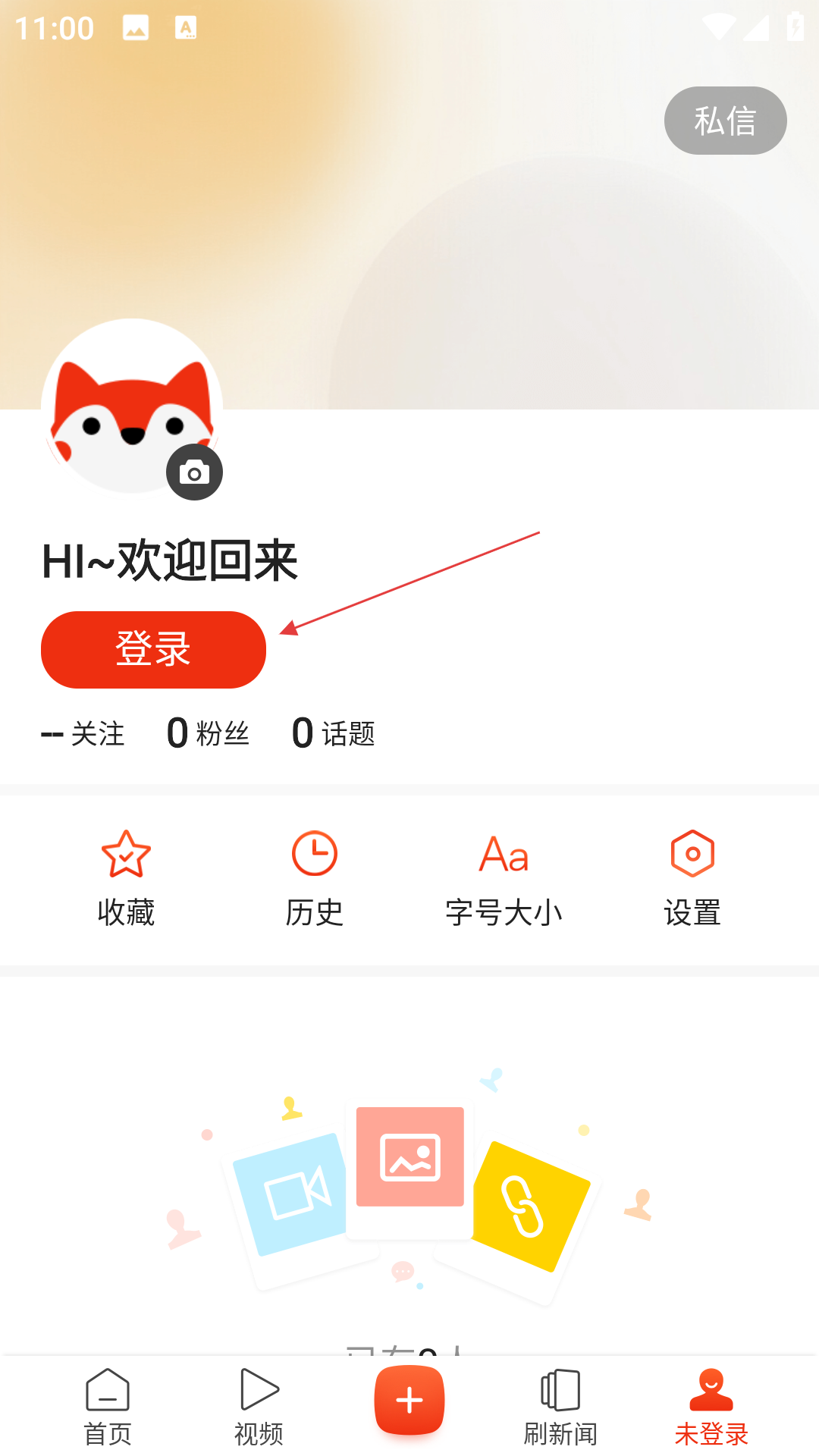Tap the red 登录 login button

pos(153,650)
